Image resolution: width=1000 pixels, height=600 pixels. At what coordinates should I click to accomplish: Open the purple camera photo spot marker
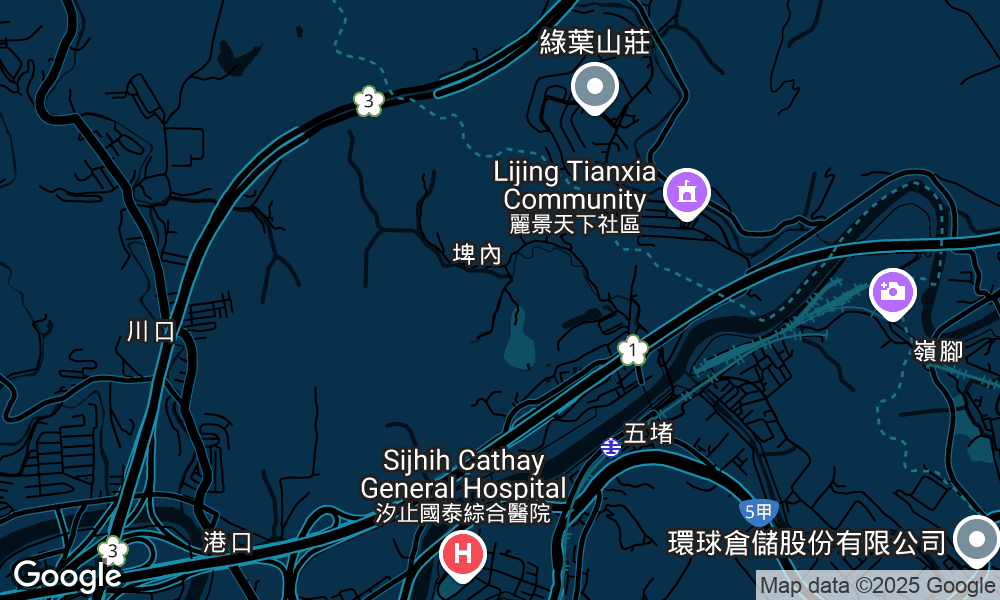click(x=893, y=293)
